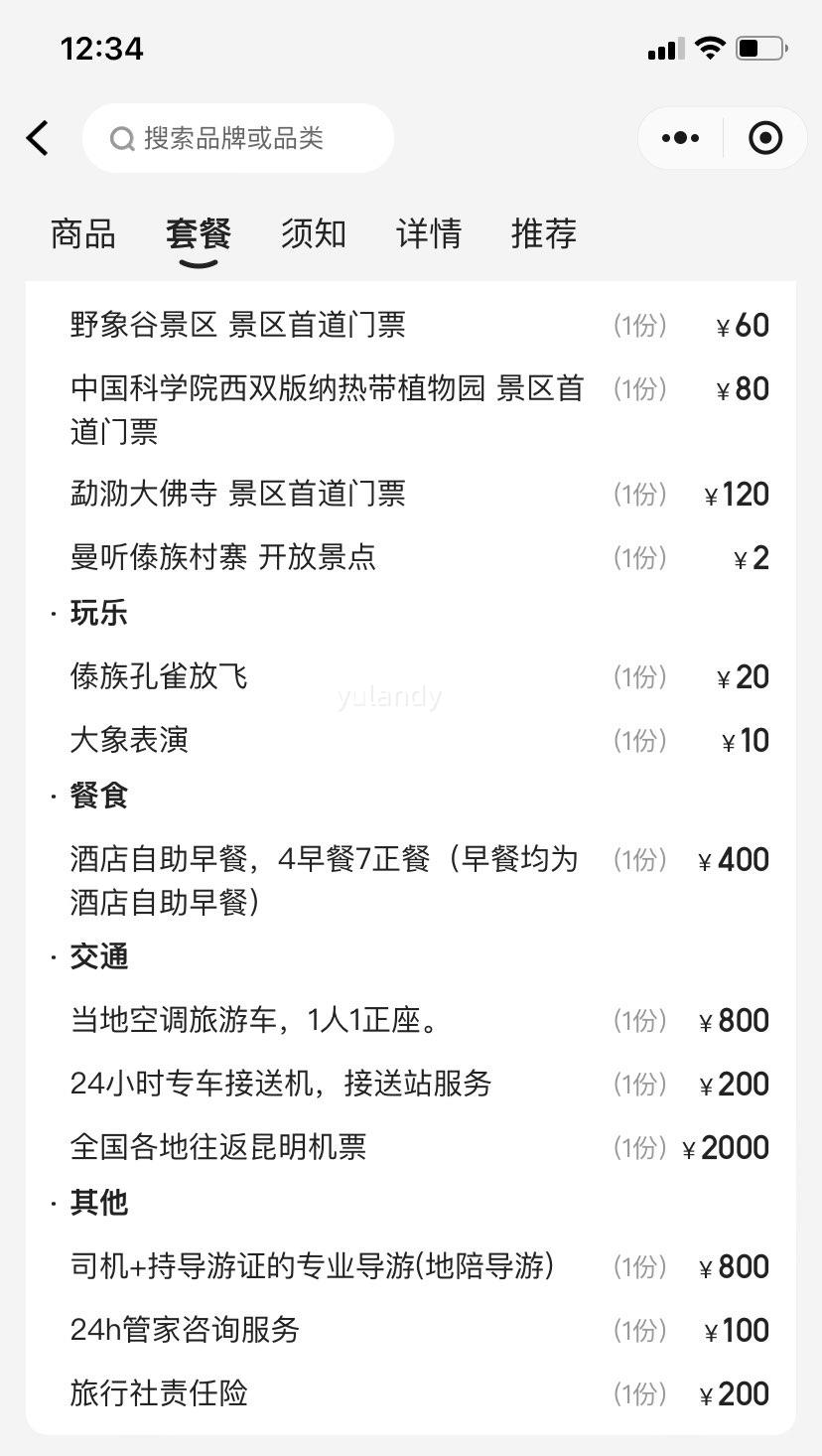Switch to the 须知 tab

click(314, 234)
